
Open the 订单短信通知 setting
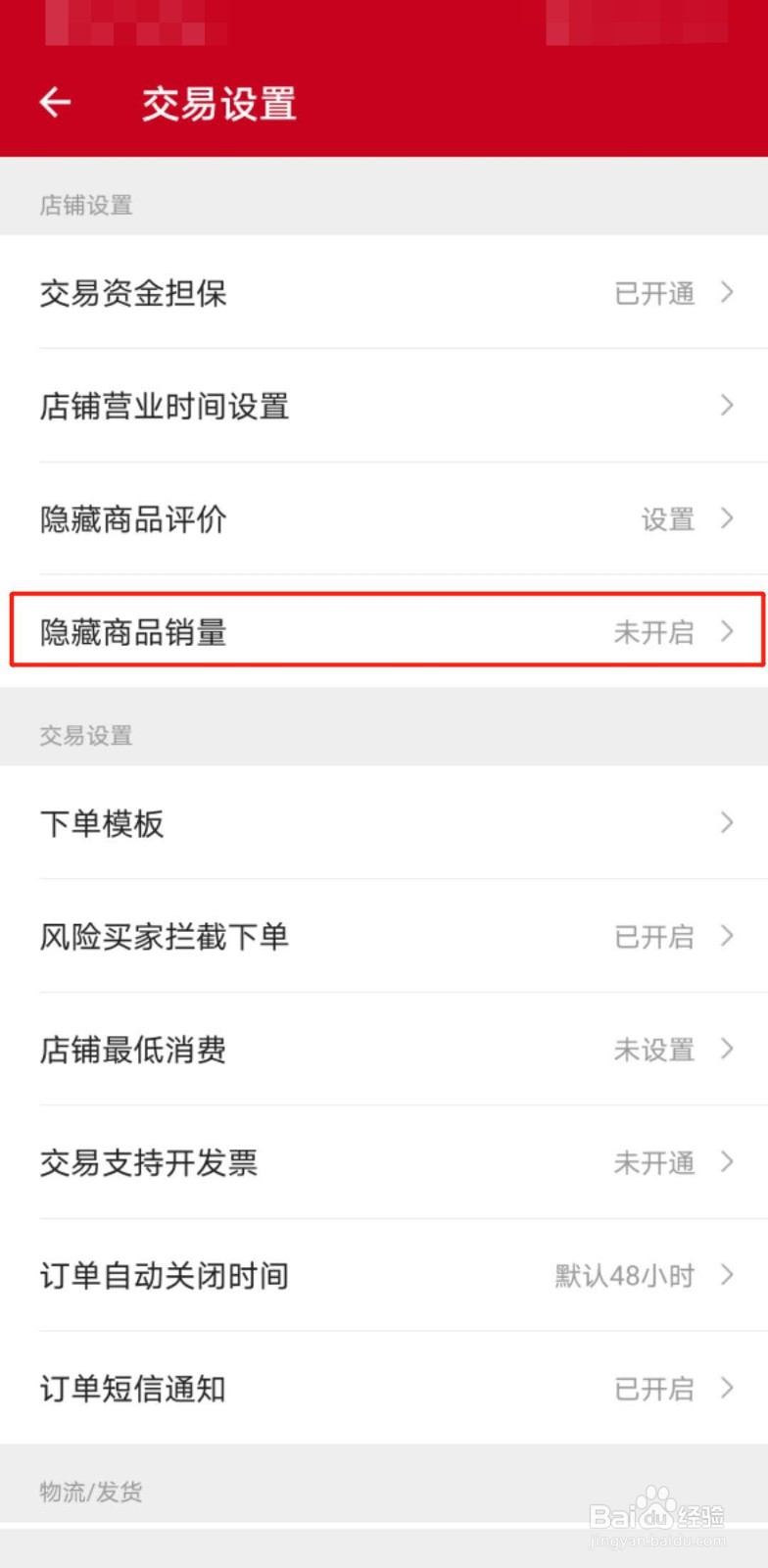click(382, 1389)
